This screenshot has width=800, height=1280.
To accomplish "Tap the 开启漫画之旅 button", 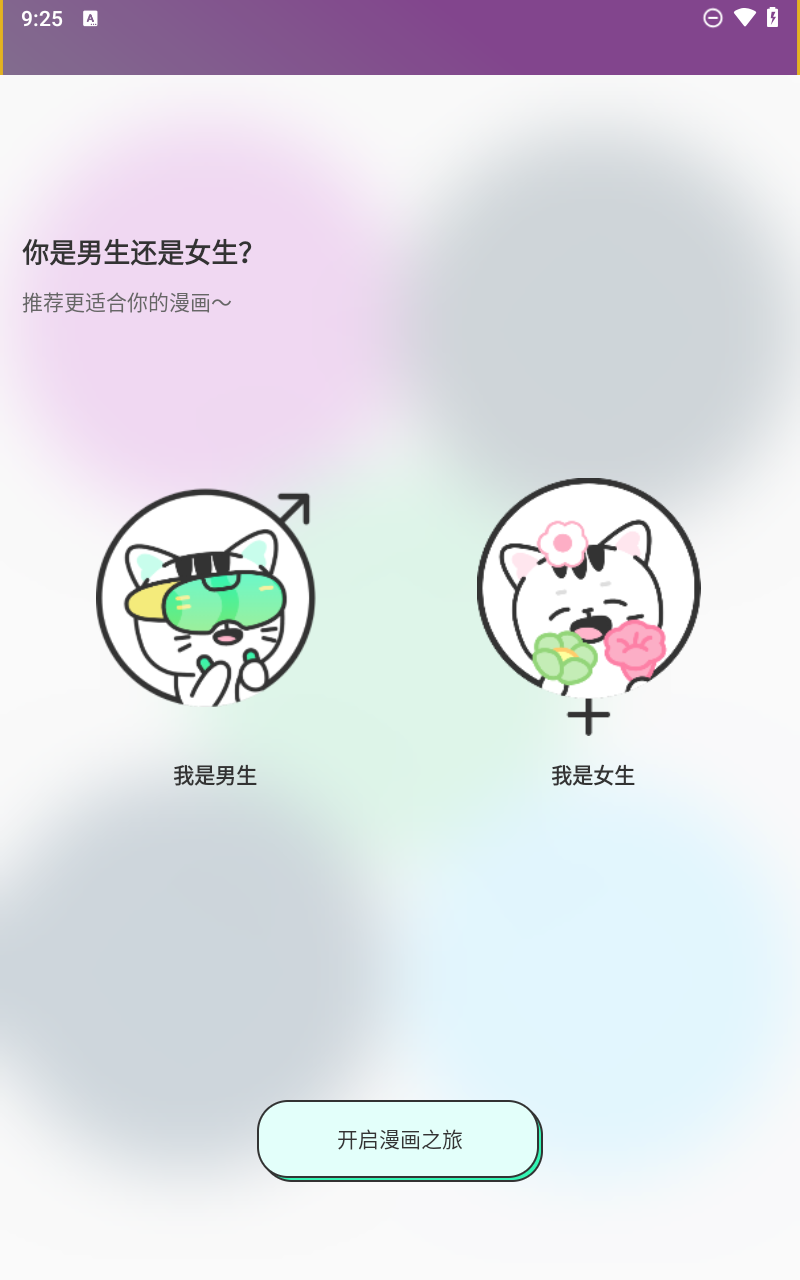I will (x=398, y=1138).
